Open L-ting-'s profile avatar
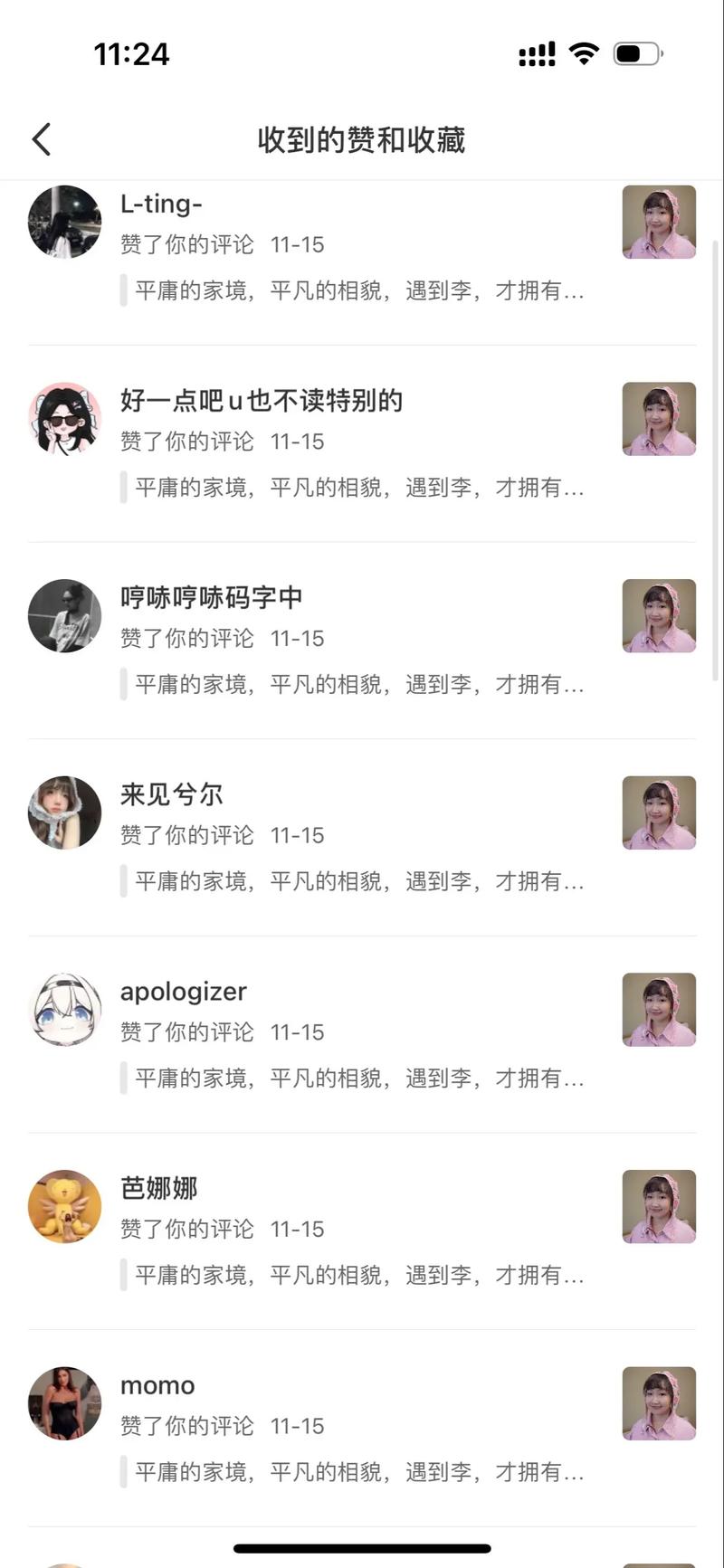 (64, 223)
